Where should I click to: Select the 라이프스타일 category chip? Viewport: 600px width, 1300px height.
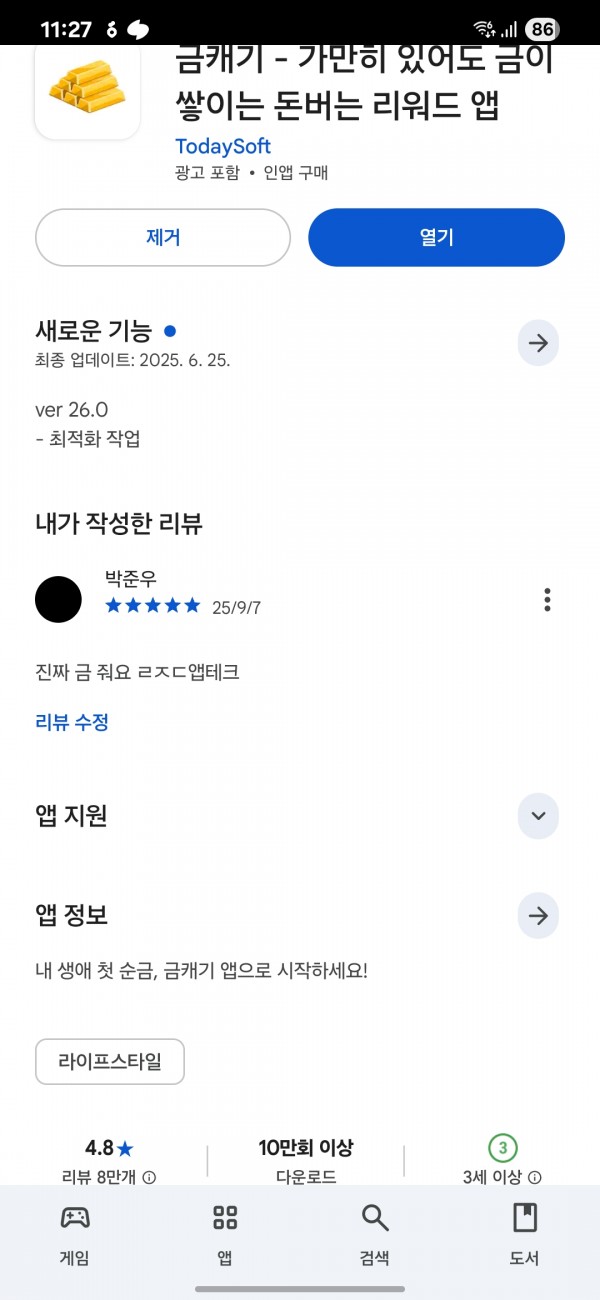click(x=110, y=1061)
